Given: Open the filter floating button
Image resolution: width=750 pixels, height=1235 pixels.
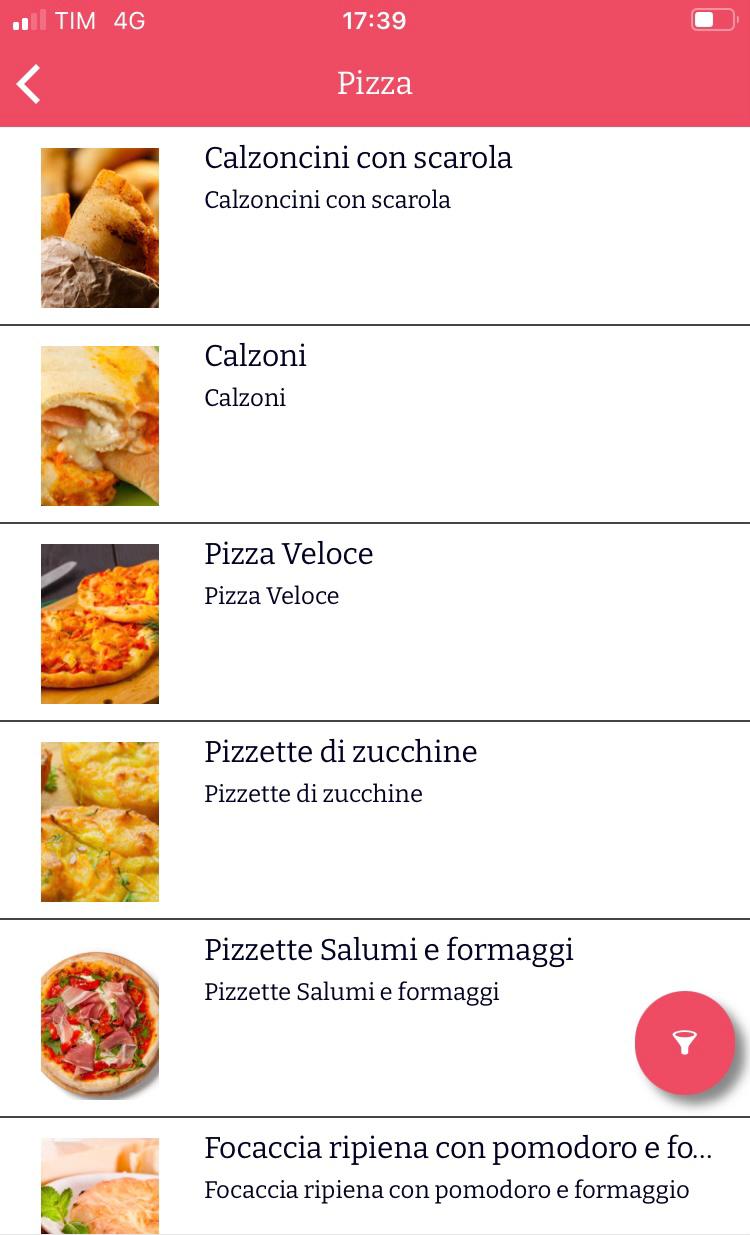Looking at the screenshot, I should pos(685,1043).
